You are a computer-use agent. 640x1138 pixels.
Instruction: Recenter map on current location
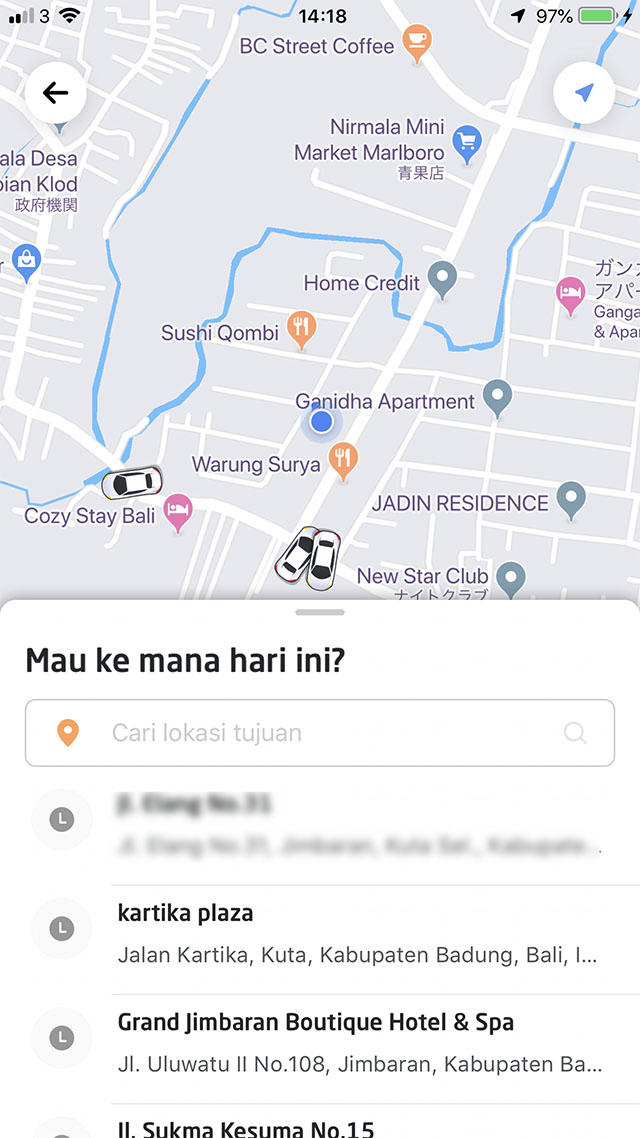pos(584,94)
